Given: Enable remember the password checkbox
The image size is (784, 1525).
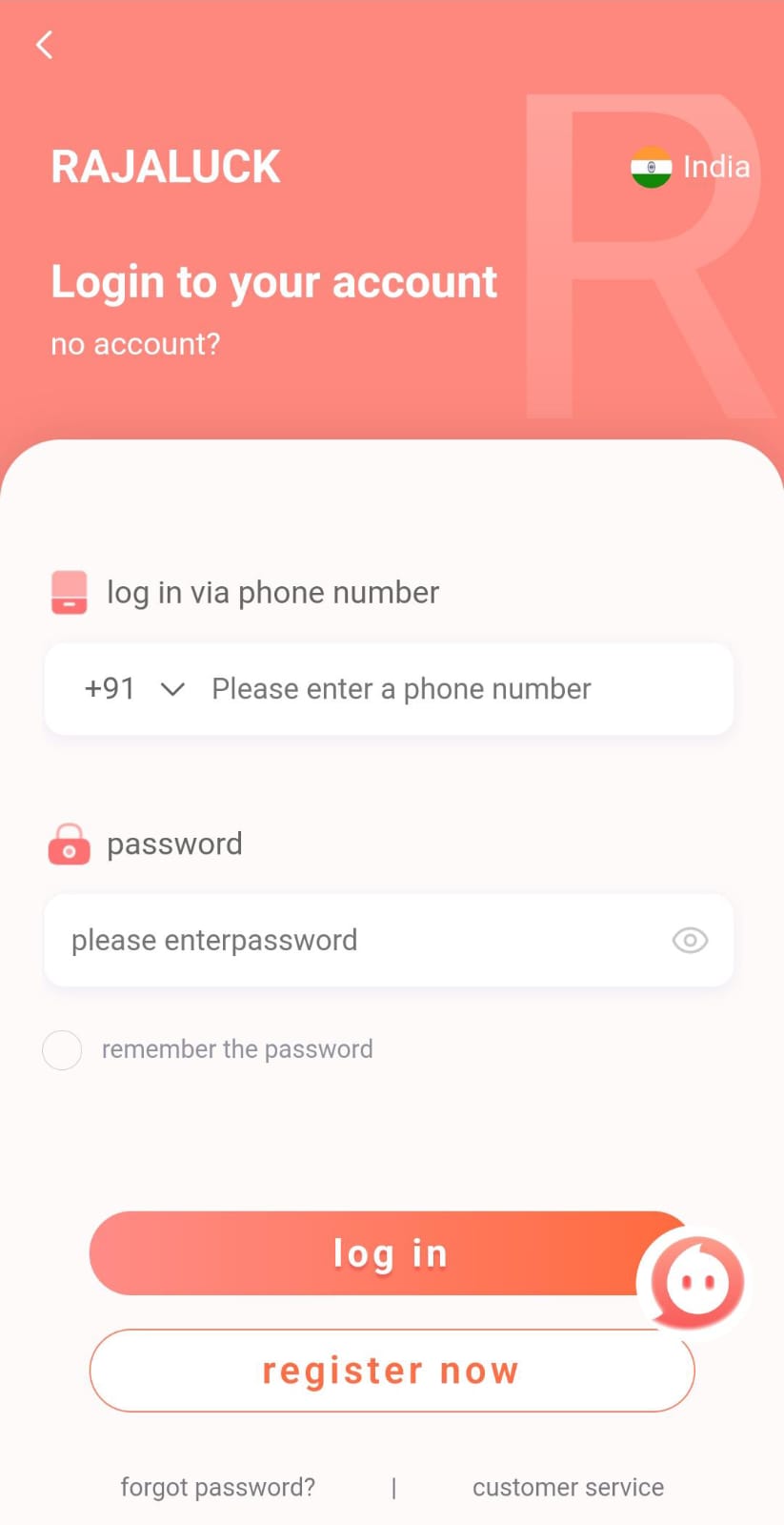Looking at the screenshot, I should tap(63, 1050).
